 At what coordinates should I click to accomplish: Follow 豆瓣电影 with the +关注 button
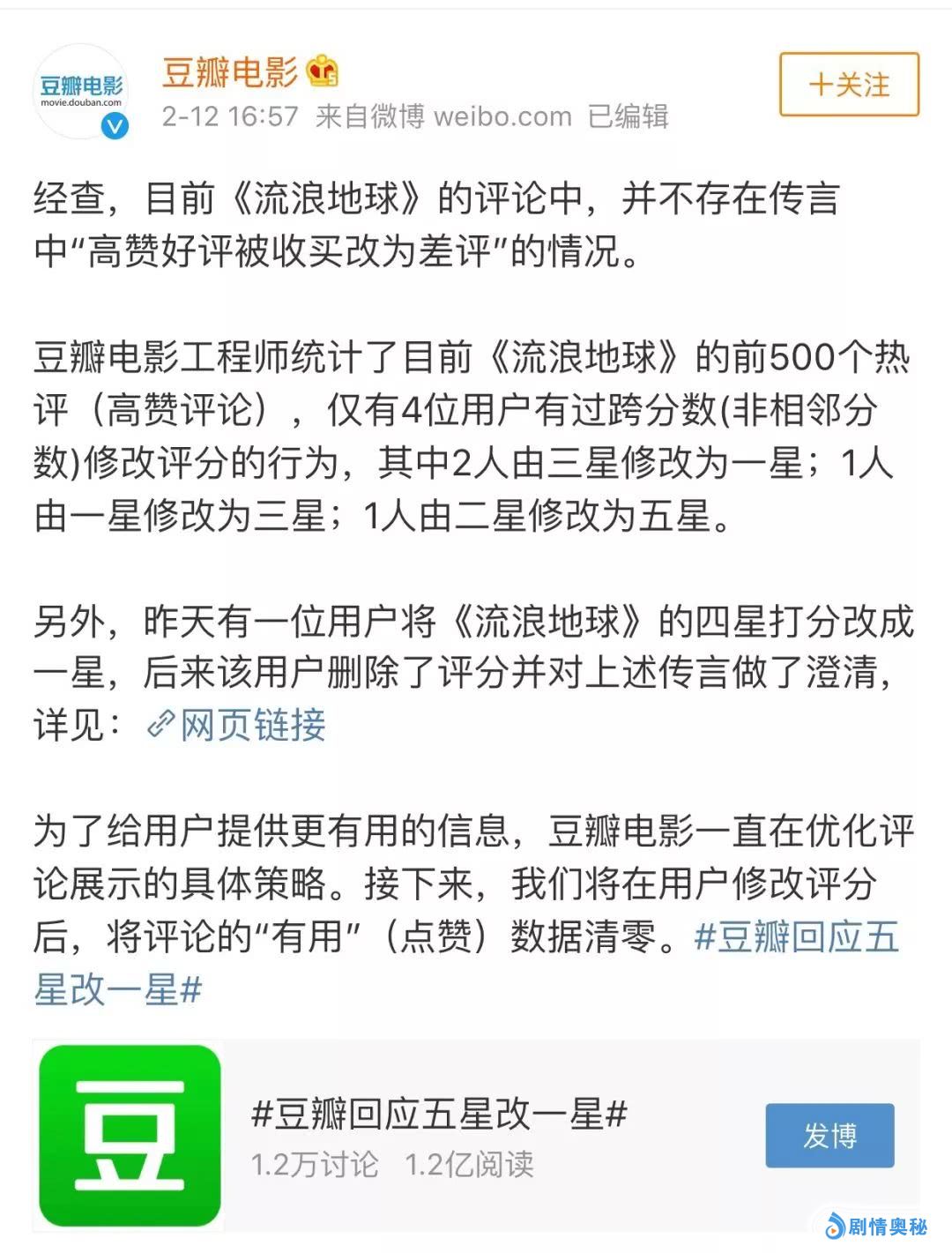coord(849,85)
